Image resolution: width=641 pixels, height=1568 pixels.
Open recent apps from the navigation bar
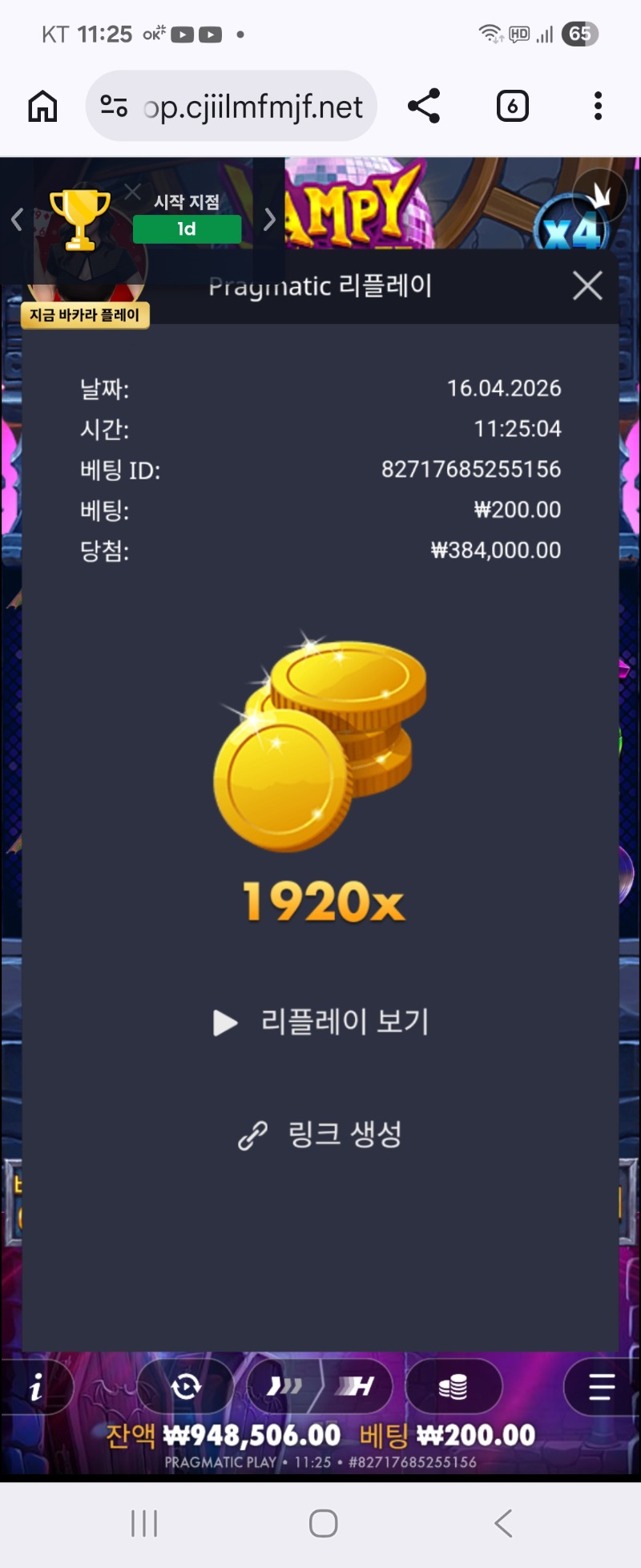(144, 1523)
